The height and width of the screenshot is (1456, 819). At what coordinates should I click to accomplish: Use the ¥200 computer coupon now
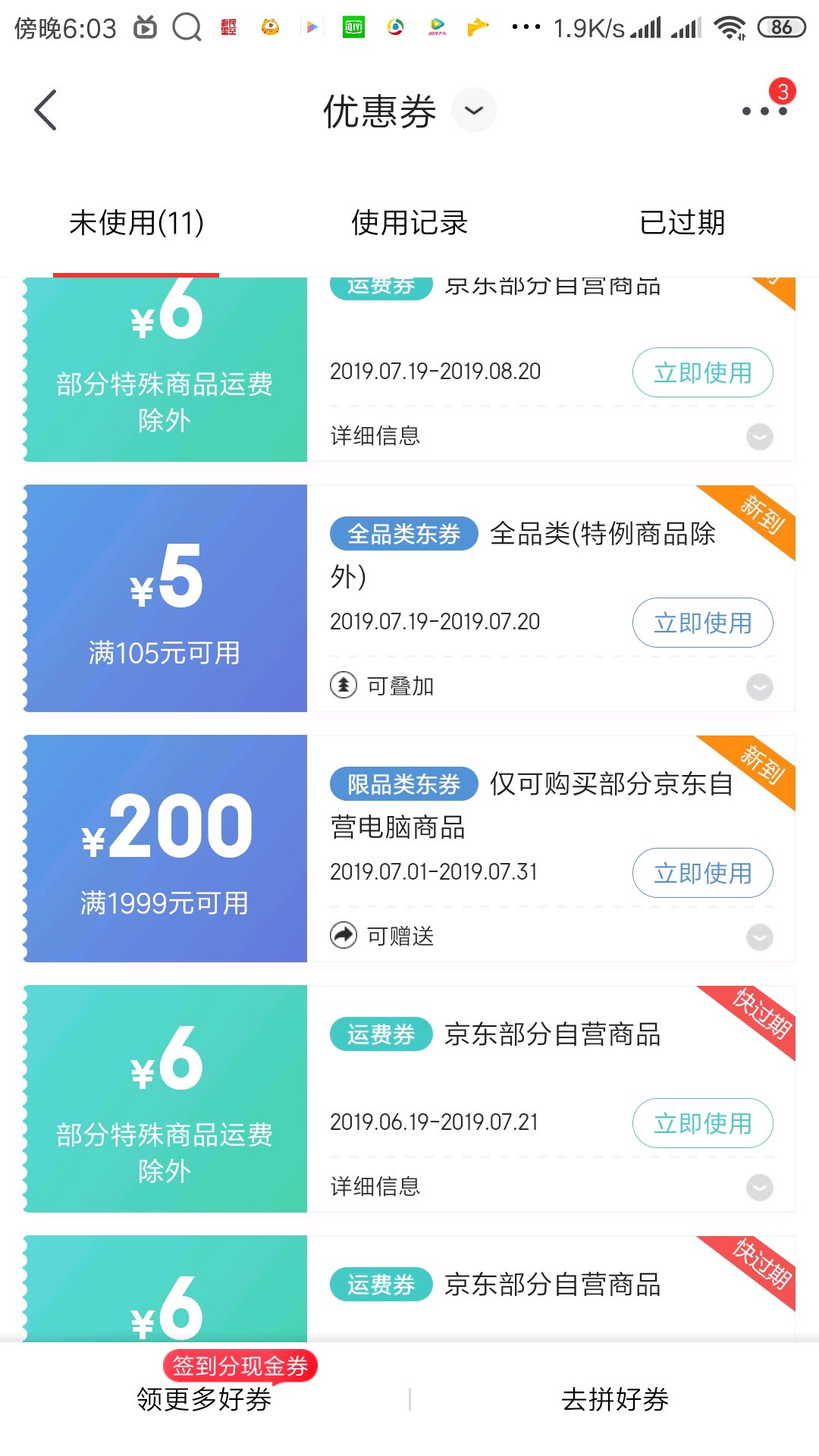pos(703,873)
